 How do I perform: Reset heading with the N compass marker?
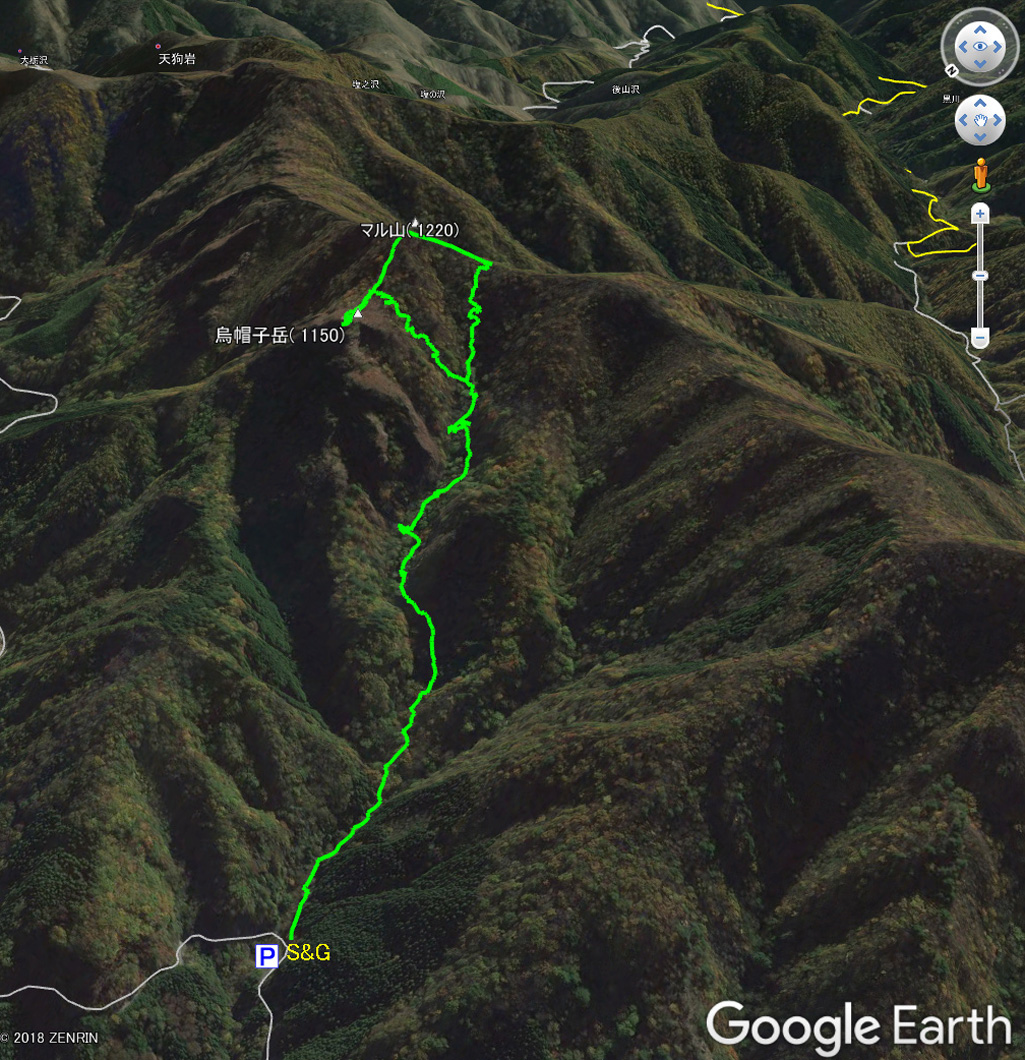tap(951, 71)
